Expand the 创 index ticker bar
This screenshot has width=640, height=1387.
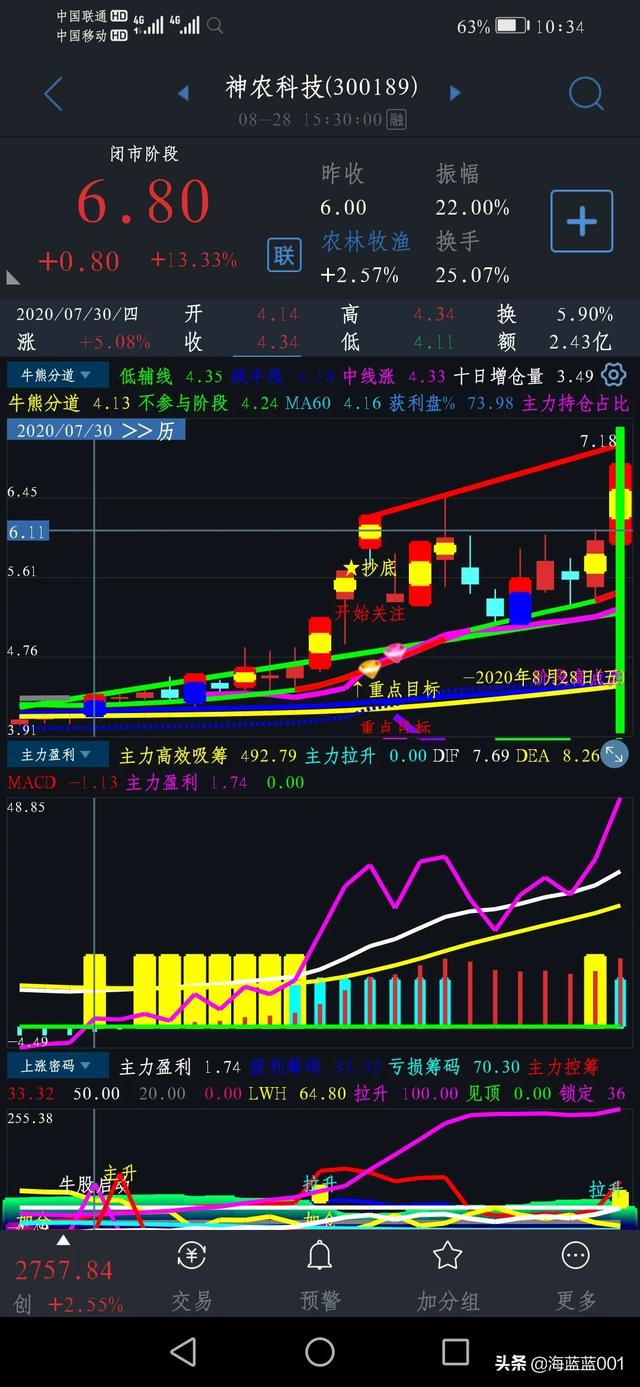click(63, 1242)
